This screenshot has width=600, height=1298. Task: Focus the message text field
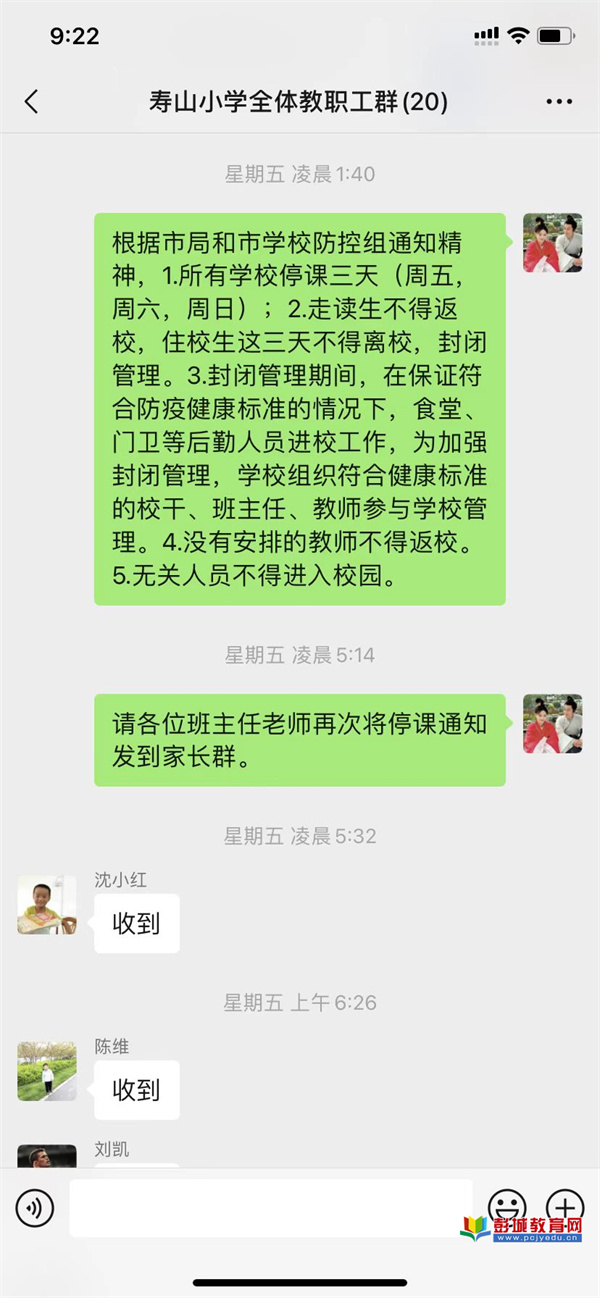click(x=270, y=1208)
